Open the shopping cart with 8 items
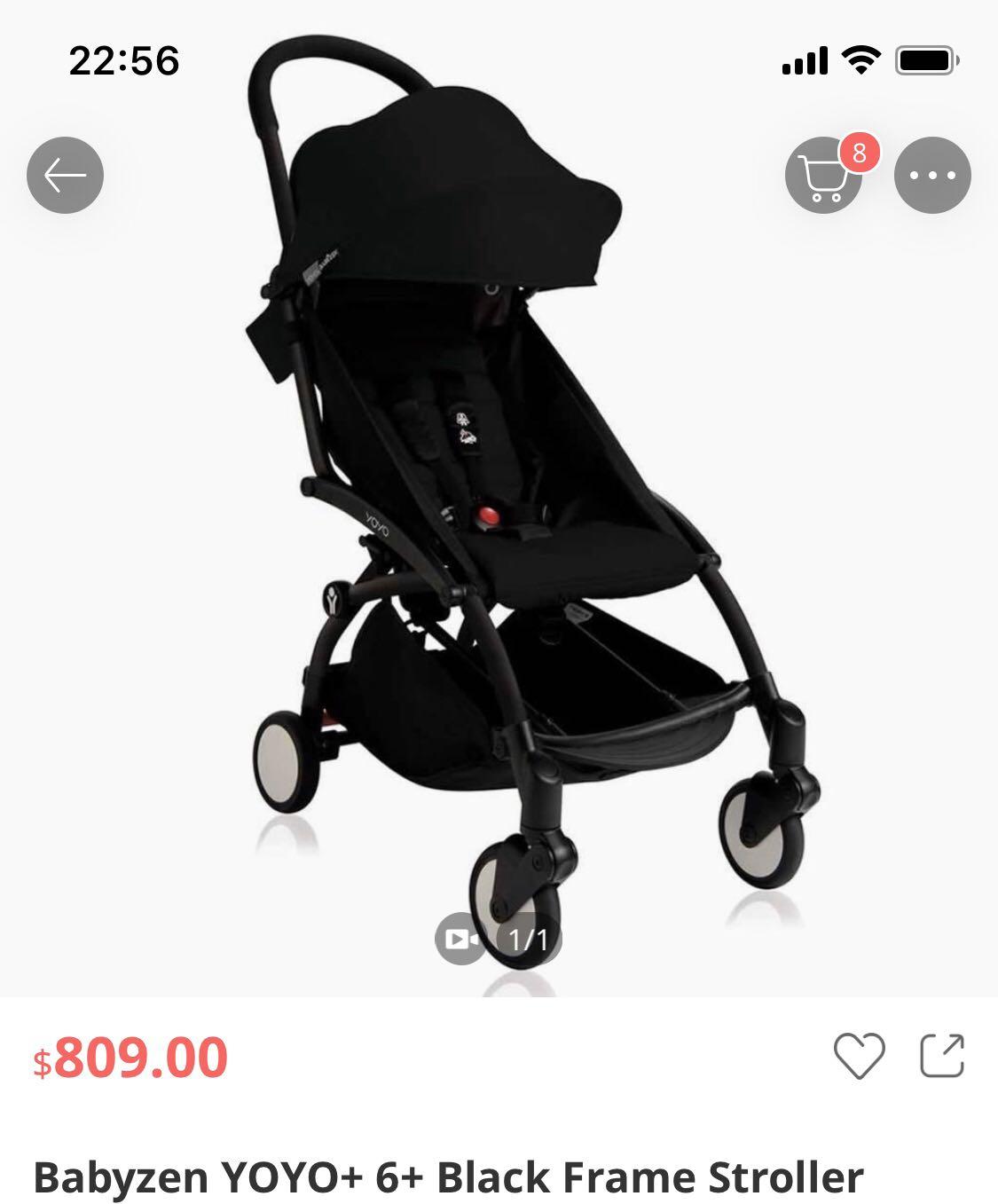 823,176
